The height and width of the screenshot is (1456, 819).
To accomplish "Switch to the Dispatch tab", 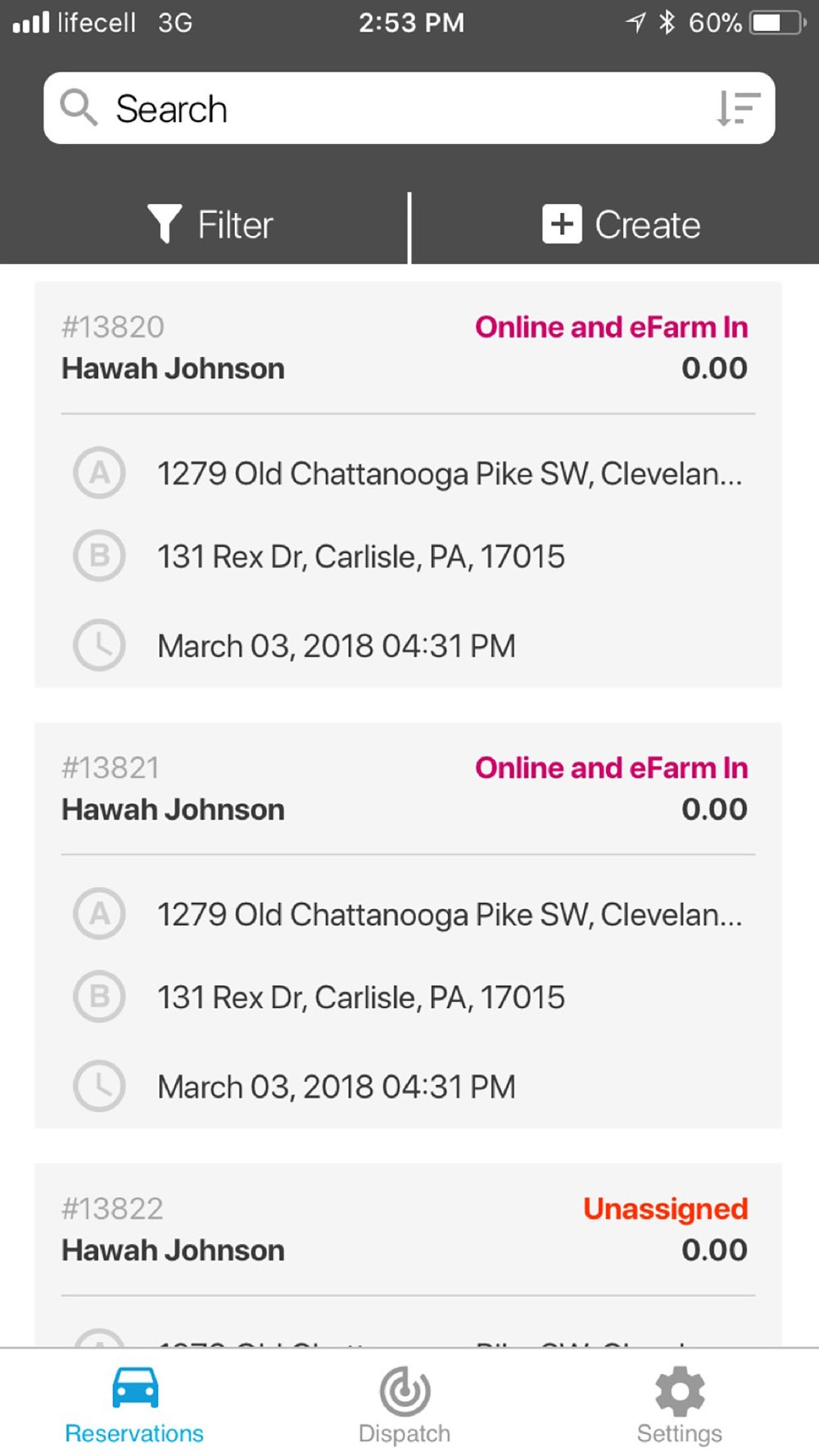I will [405, 1405].
